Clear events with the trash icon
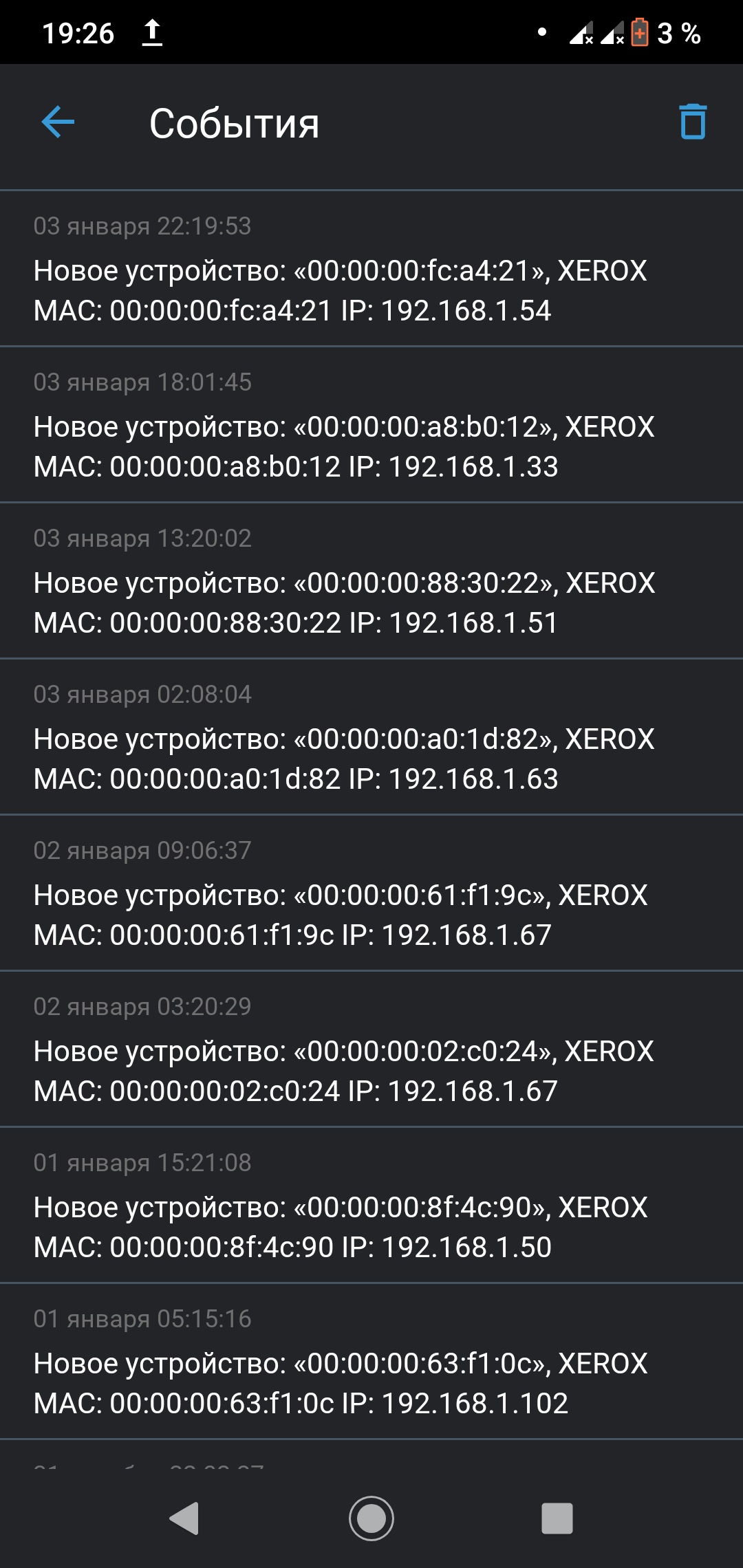 (x=692, y=122)
